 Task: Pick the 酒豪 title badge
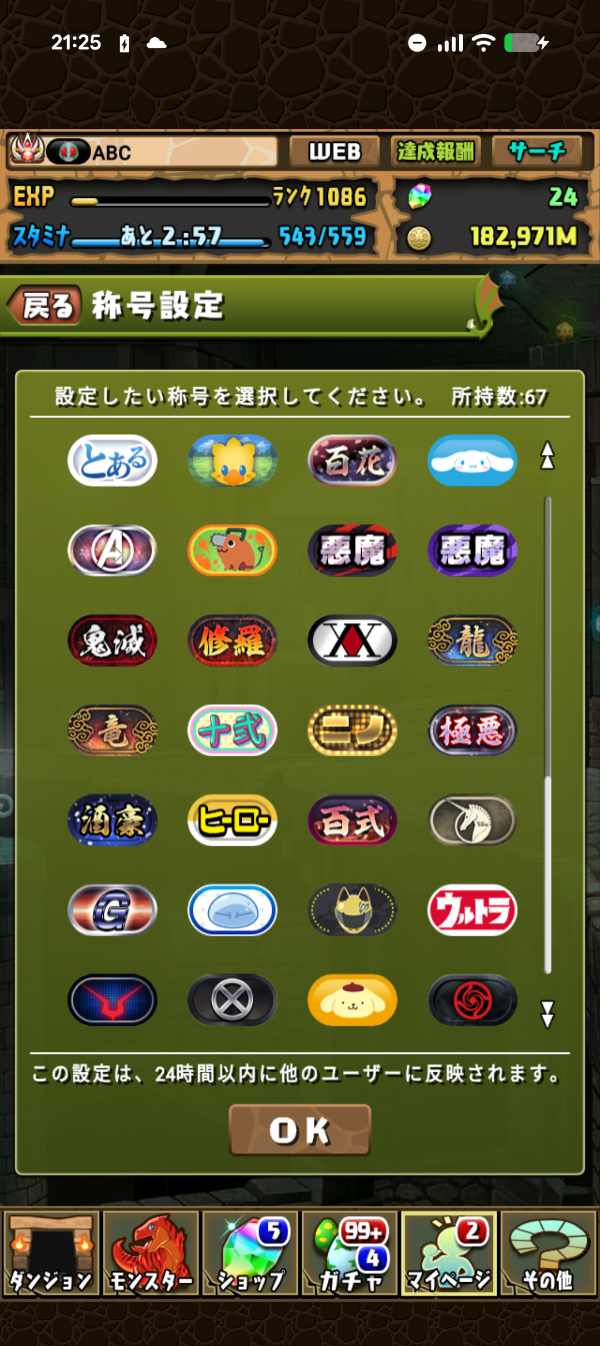(112, 820)
